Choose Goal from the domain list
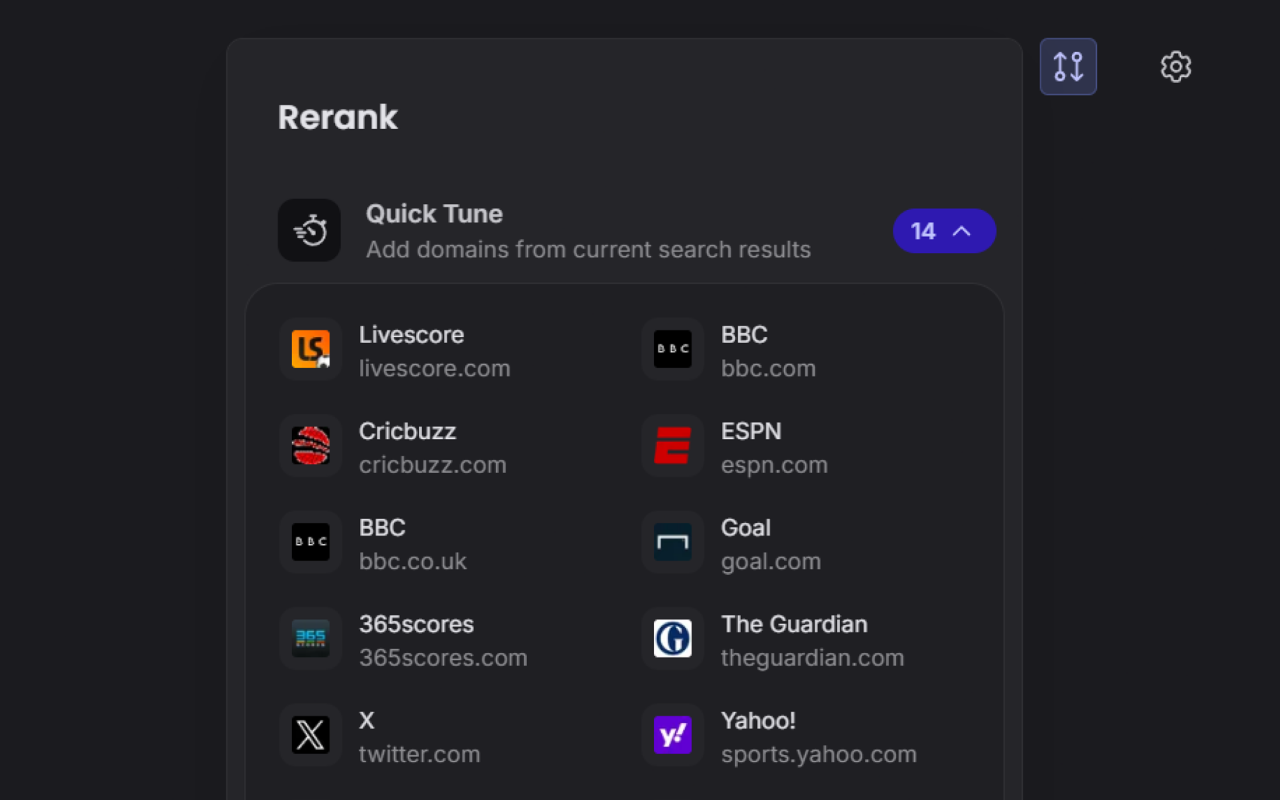The image size is (1280, 800). (770, 543)
